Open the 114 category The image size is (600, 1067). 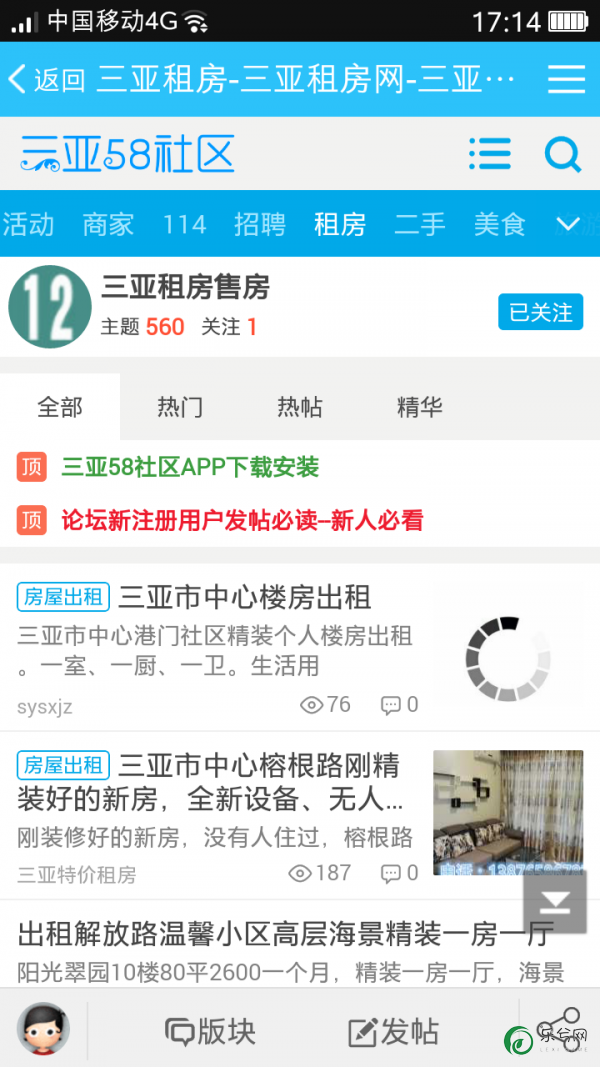pyautogui.click(x=185, y=224)
